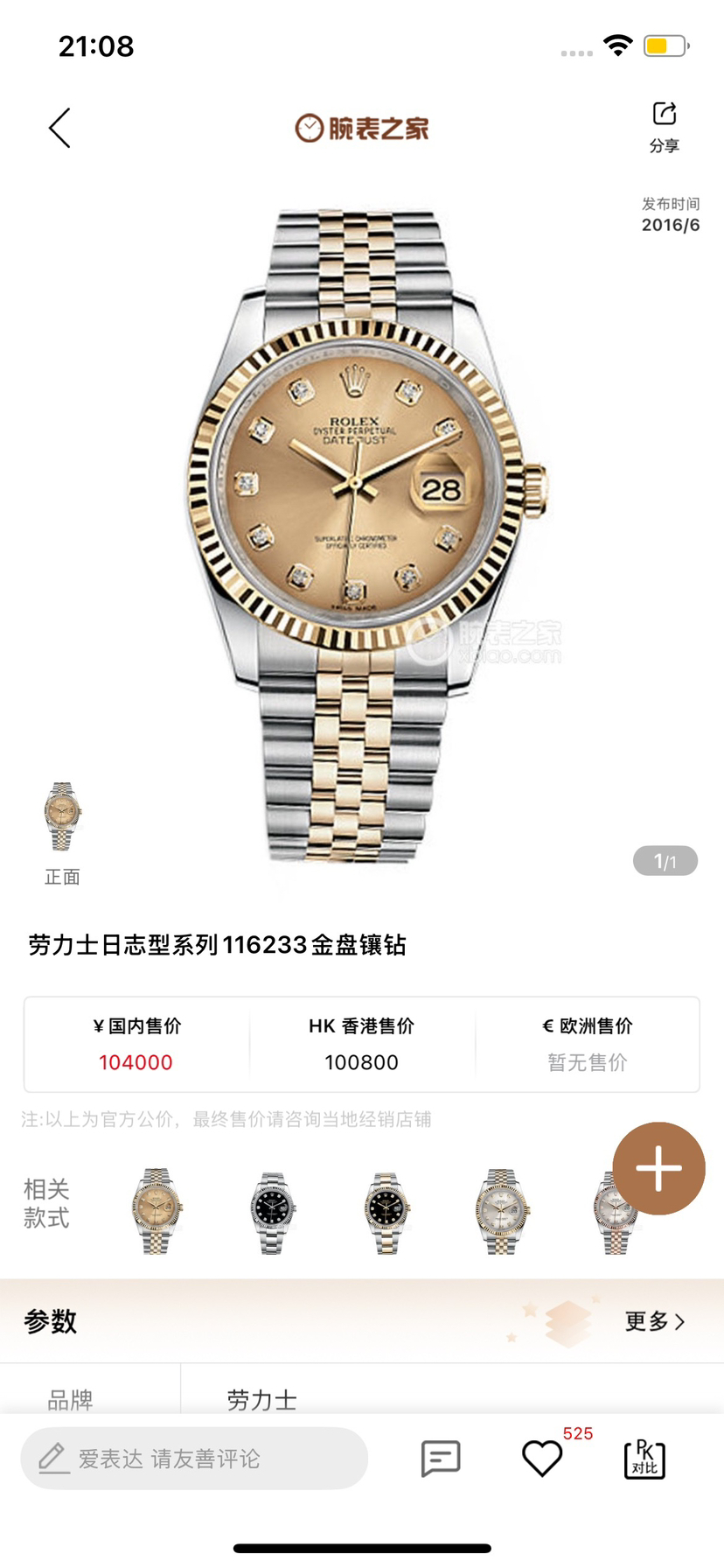
Task: Like this watch with the heart
Action: tap(542, 1459)
